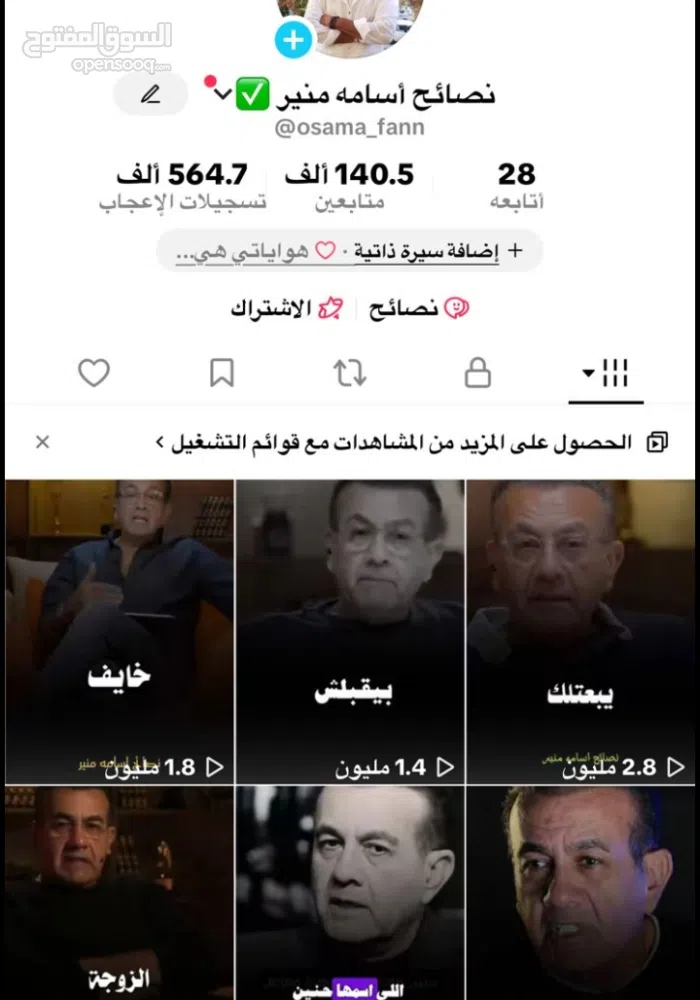Image resolution: width=700 pixels, height=1000 pixels.
Task: Open the edit profile pencil button
Action: click(x=151, y=95)
